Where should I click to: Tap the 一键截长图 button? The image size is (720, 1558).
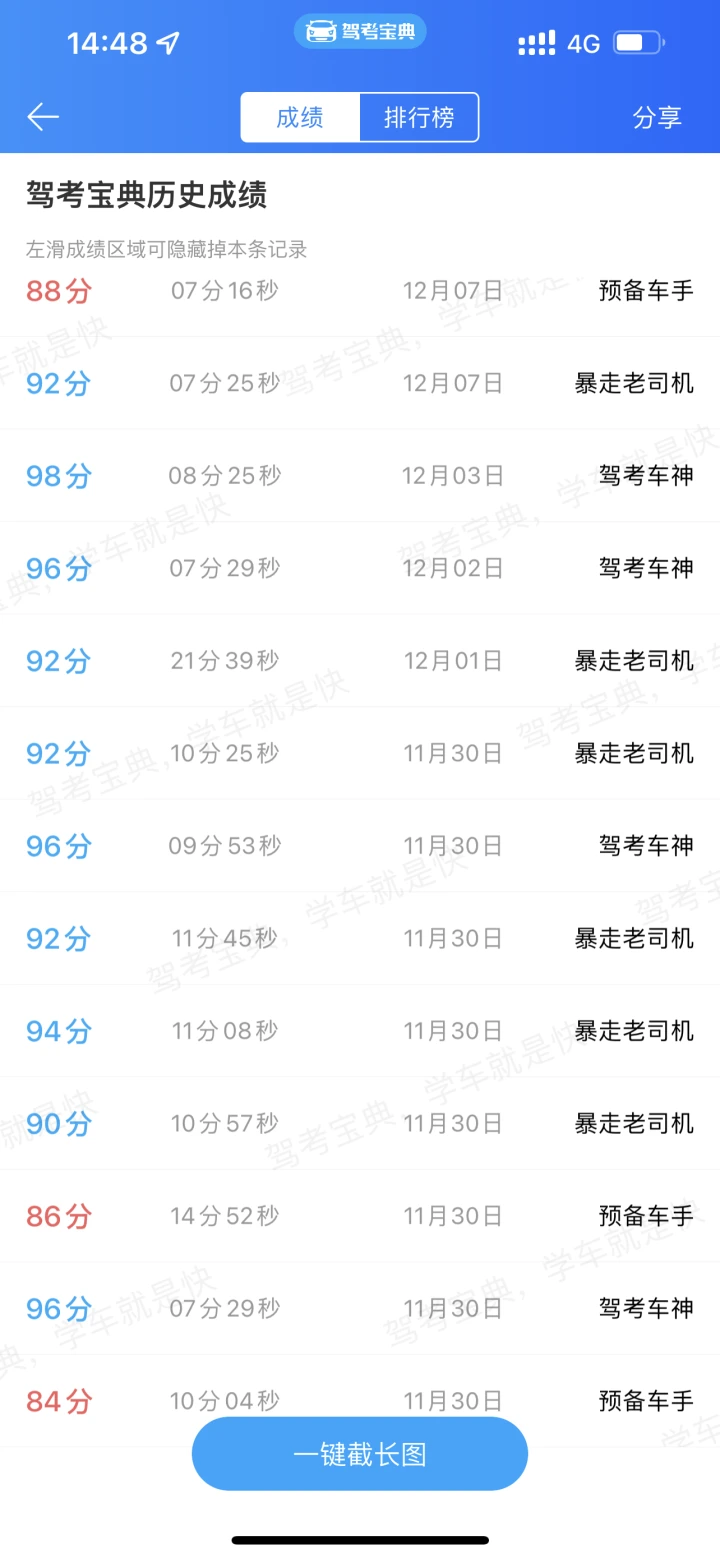tap(360, 1453)
